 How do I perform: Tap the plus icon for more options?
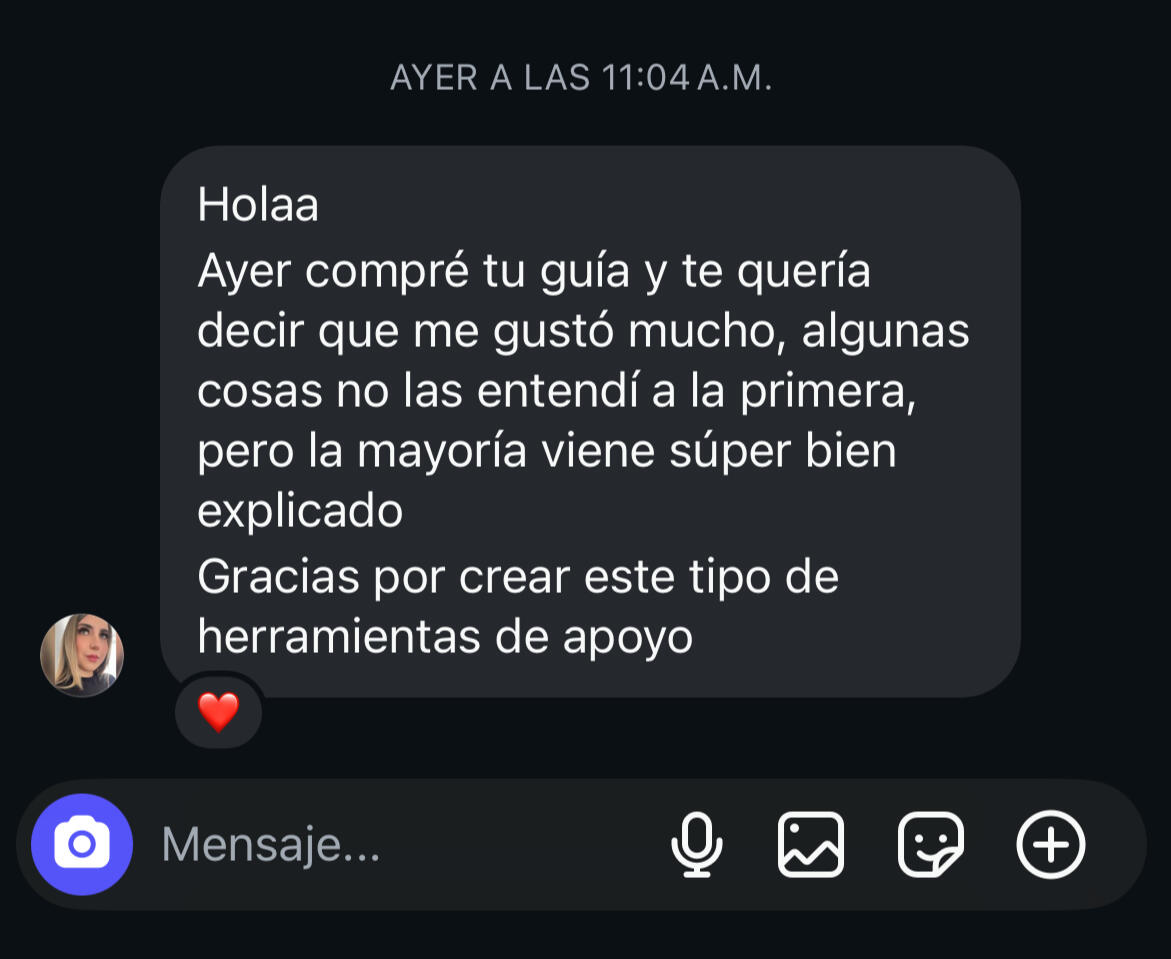point(1050,845)
